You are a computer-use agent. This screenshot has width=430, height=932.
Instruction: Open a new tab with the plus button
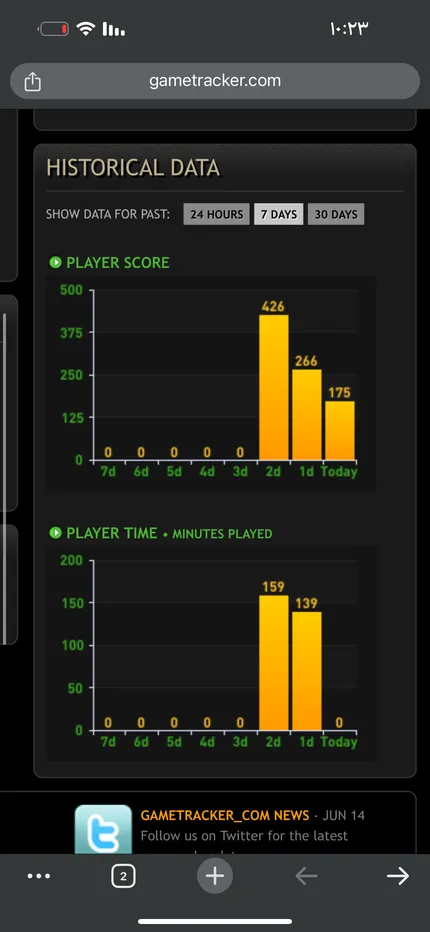pyautogui.click(x=215, y=876)
